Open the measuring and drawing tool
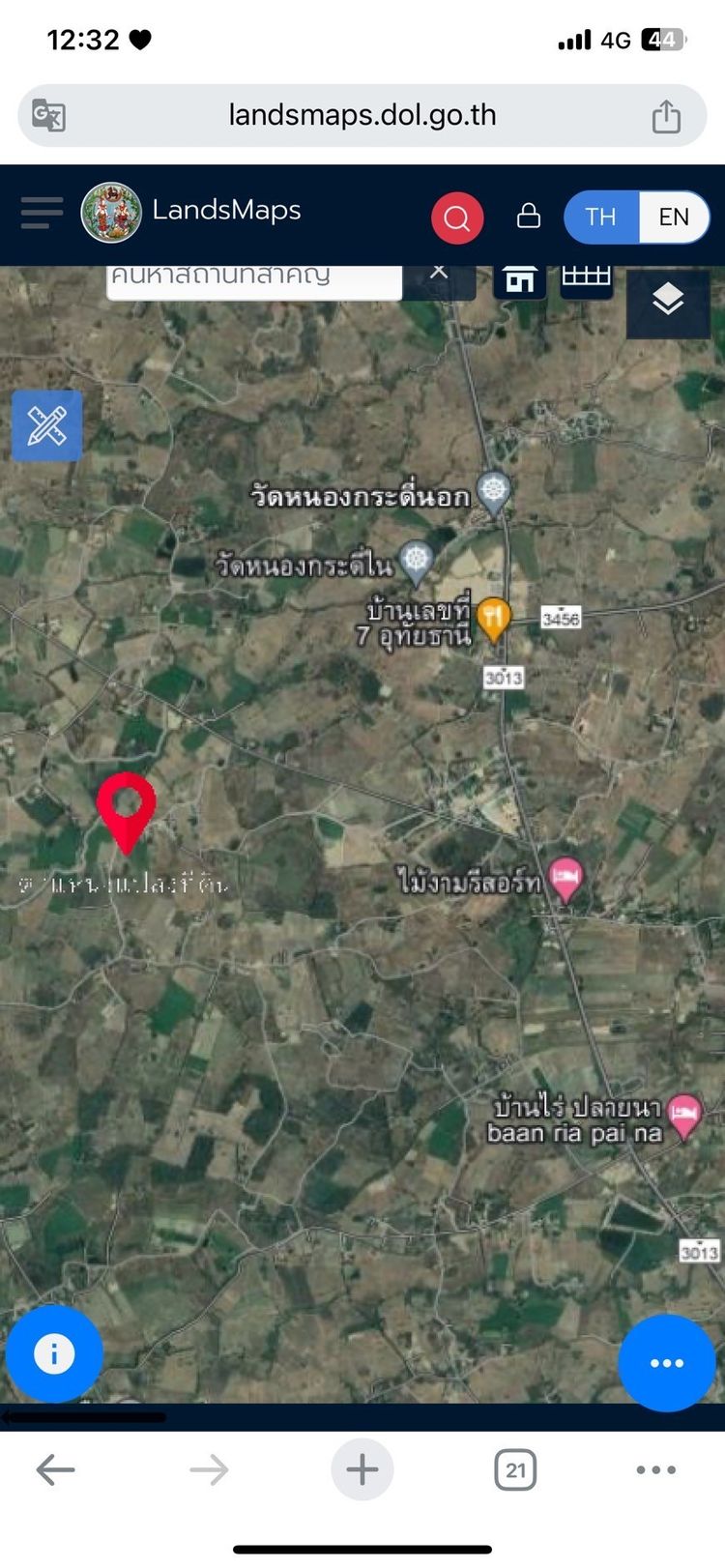Viewport: 725px width, 1568px height. tap(46, 426)
